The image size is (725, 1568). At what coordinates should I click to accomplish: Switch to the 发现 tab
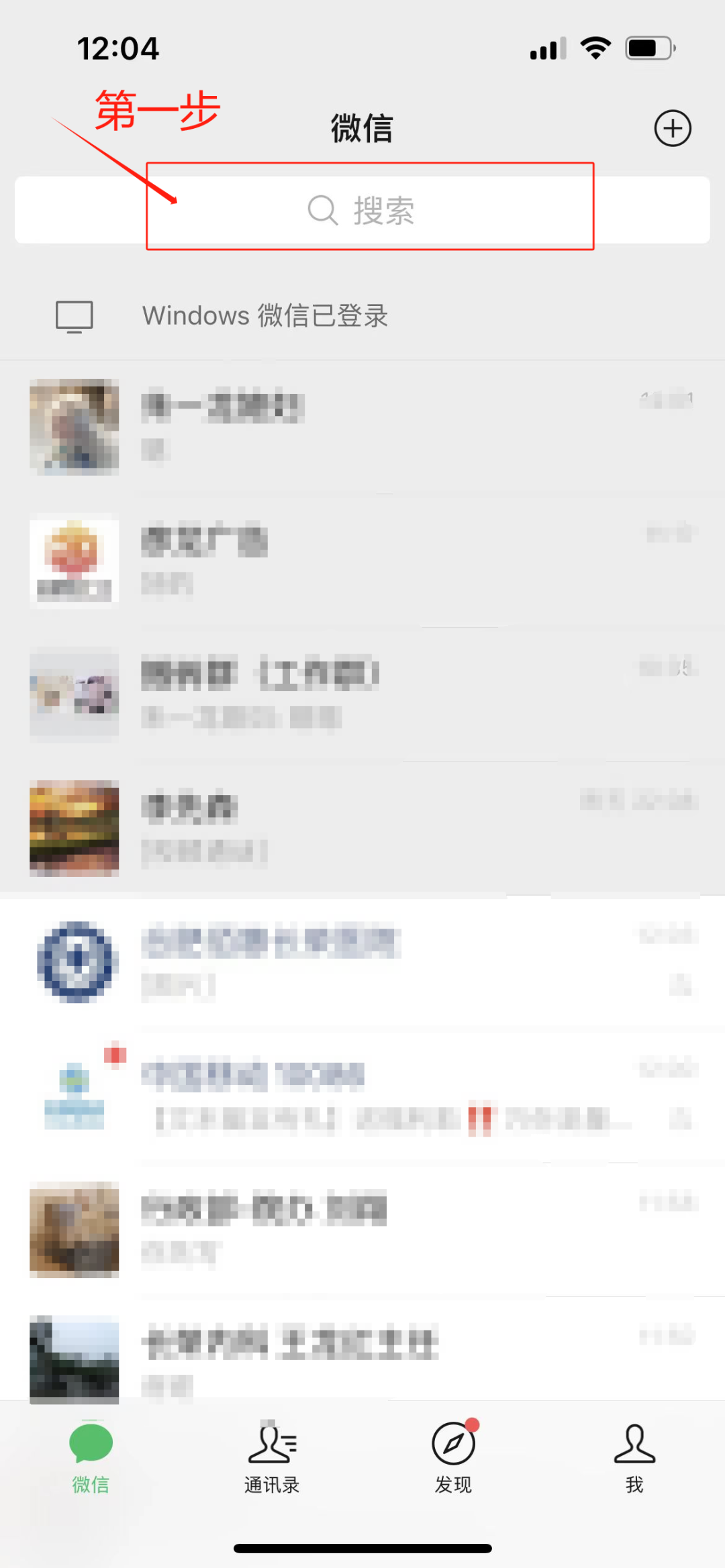(x=453, y=1455)
